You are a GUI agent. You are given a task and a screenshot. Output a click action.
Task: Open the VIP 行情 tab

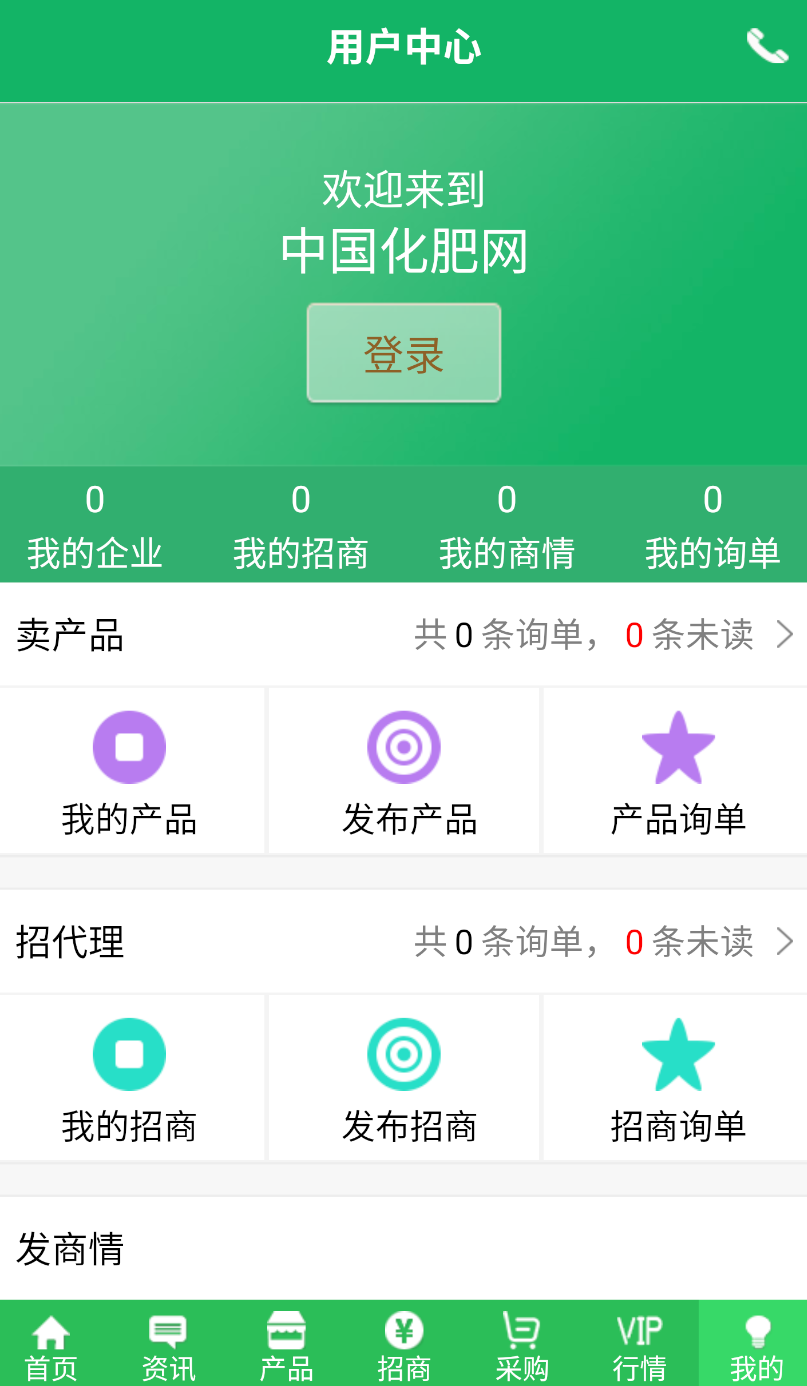click(639, 1345)
